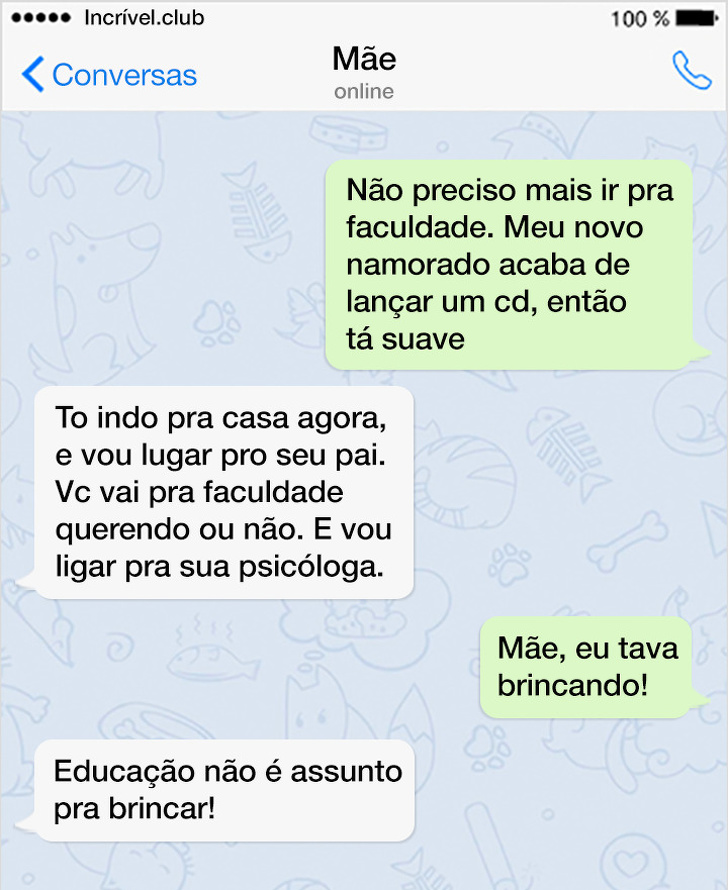The height and width of the screenshot is (890, 728).
Task: Call Mãe with the phone icon
Action: point(691,72)
